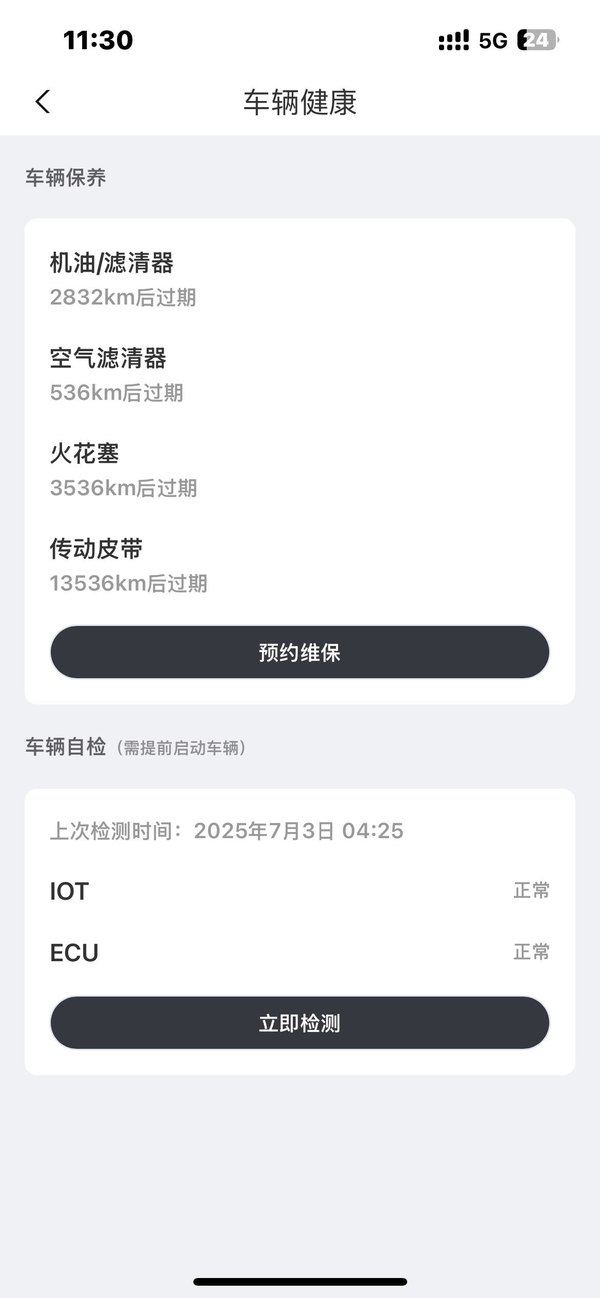
Task: Start vehicle self-check with 立即检测
Action: (x=300, y=1023)
